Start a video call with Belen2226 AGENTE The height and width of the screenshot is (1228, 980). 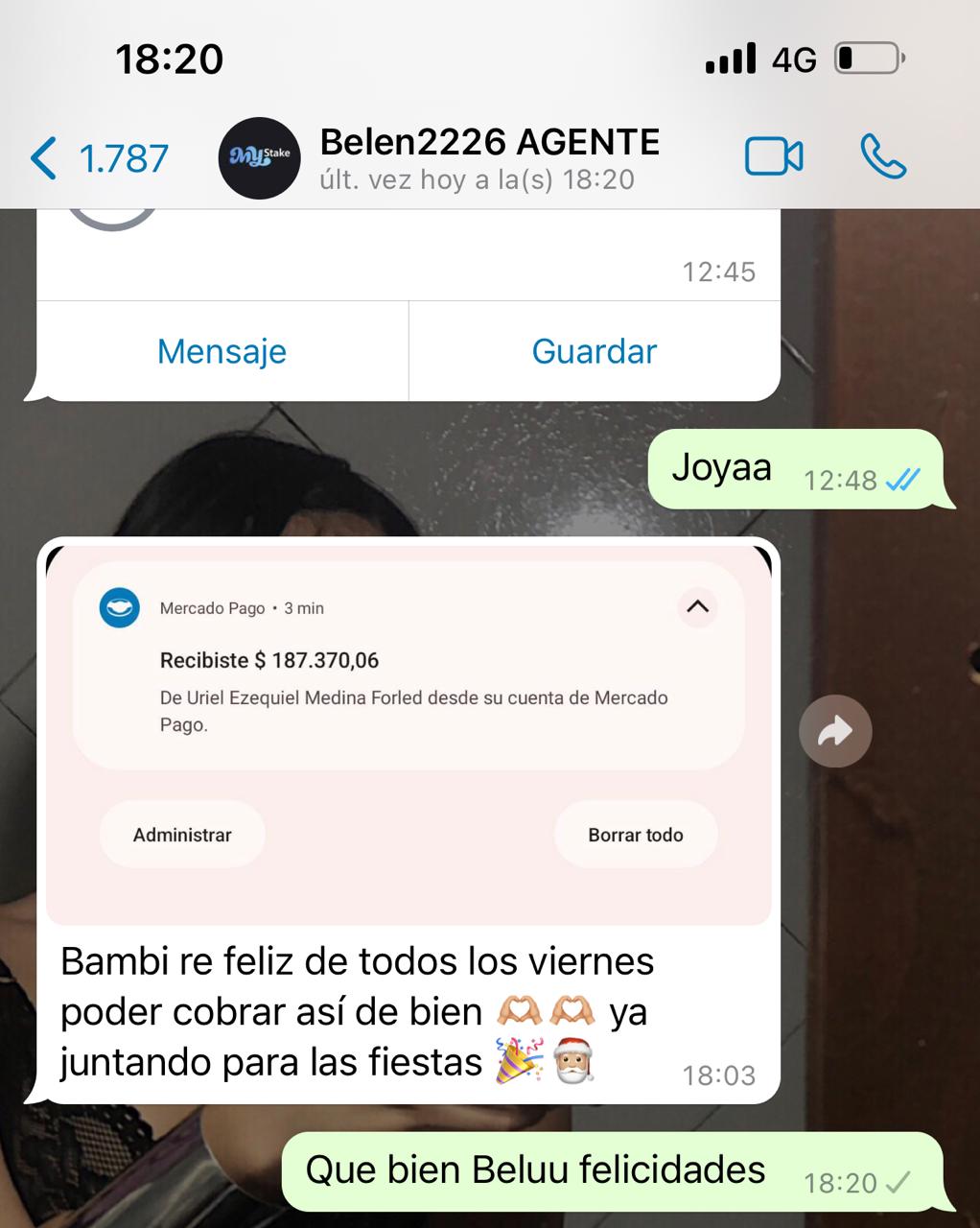pos(774,157)
